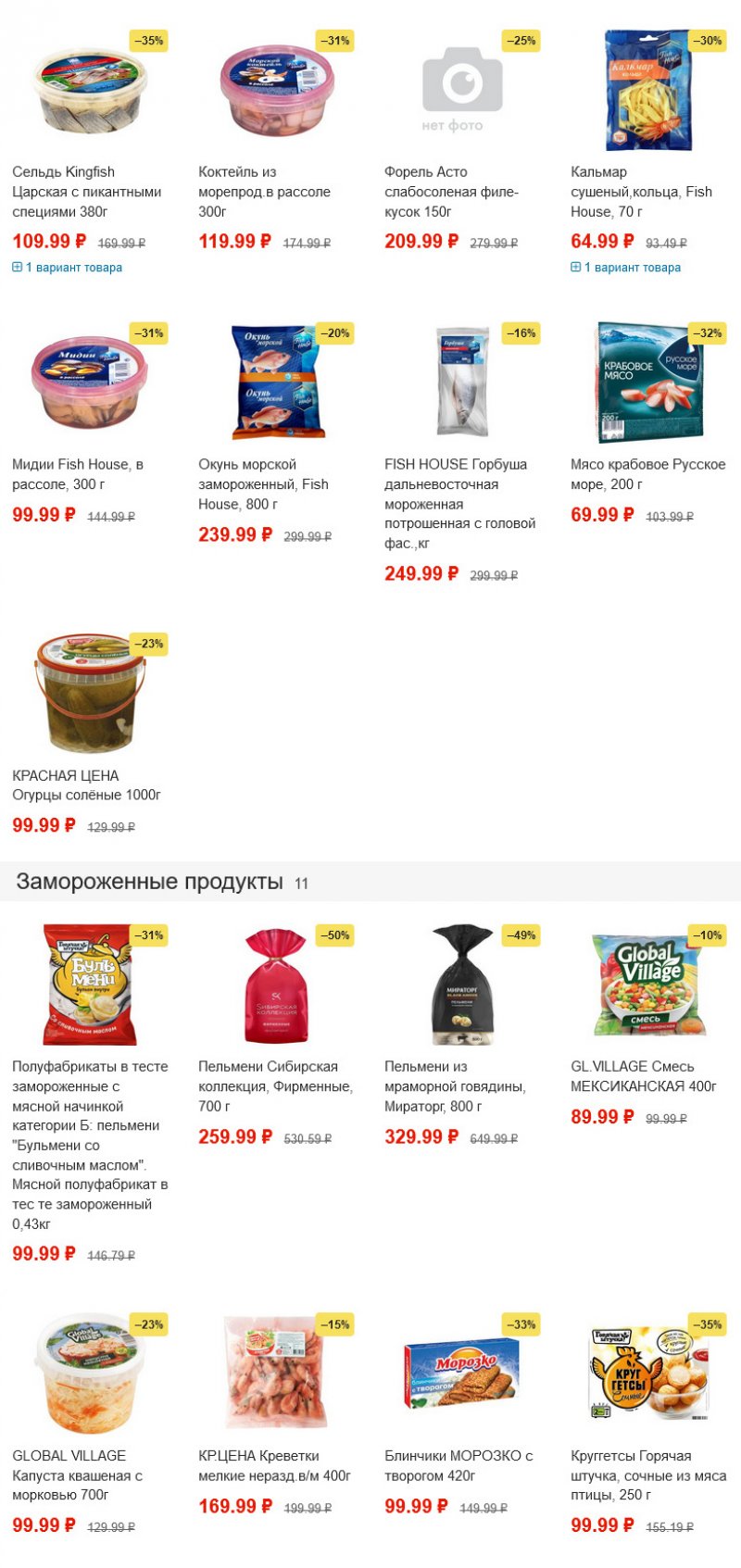Open КРАСНАЯ ЦЕНА Огурцы солёные product

click(x=86, y=785)
